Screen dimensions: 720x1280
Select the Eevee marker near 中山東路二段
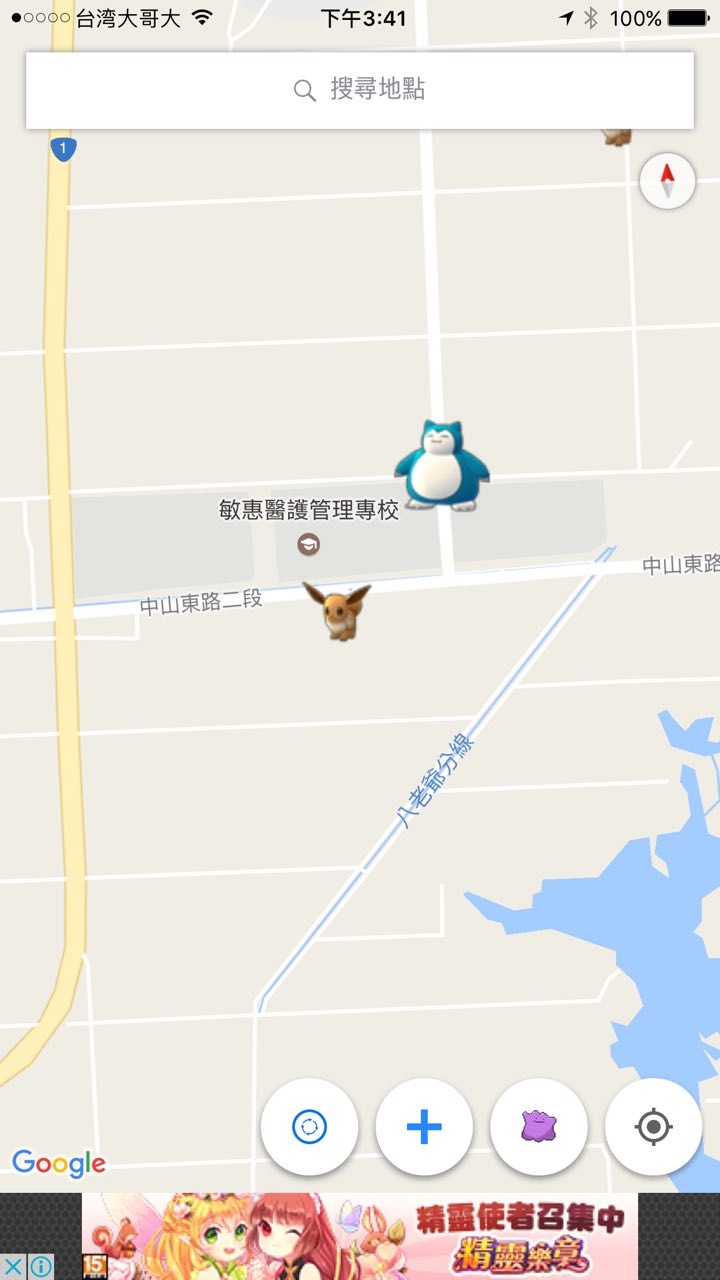click(x=337, y=609)
